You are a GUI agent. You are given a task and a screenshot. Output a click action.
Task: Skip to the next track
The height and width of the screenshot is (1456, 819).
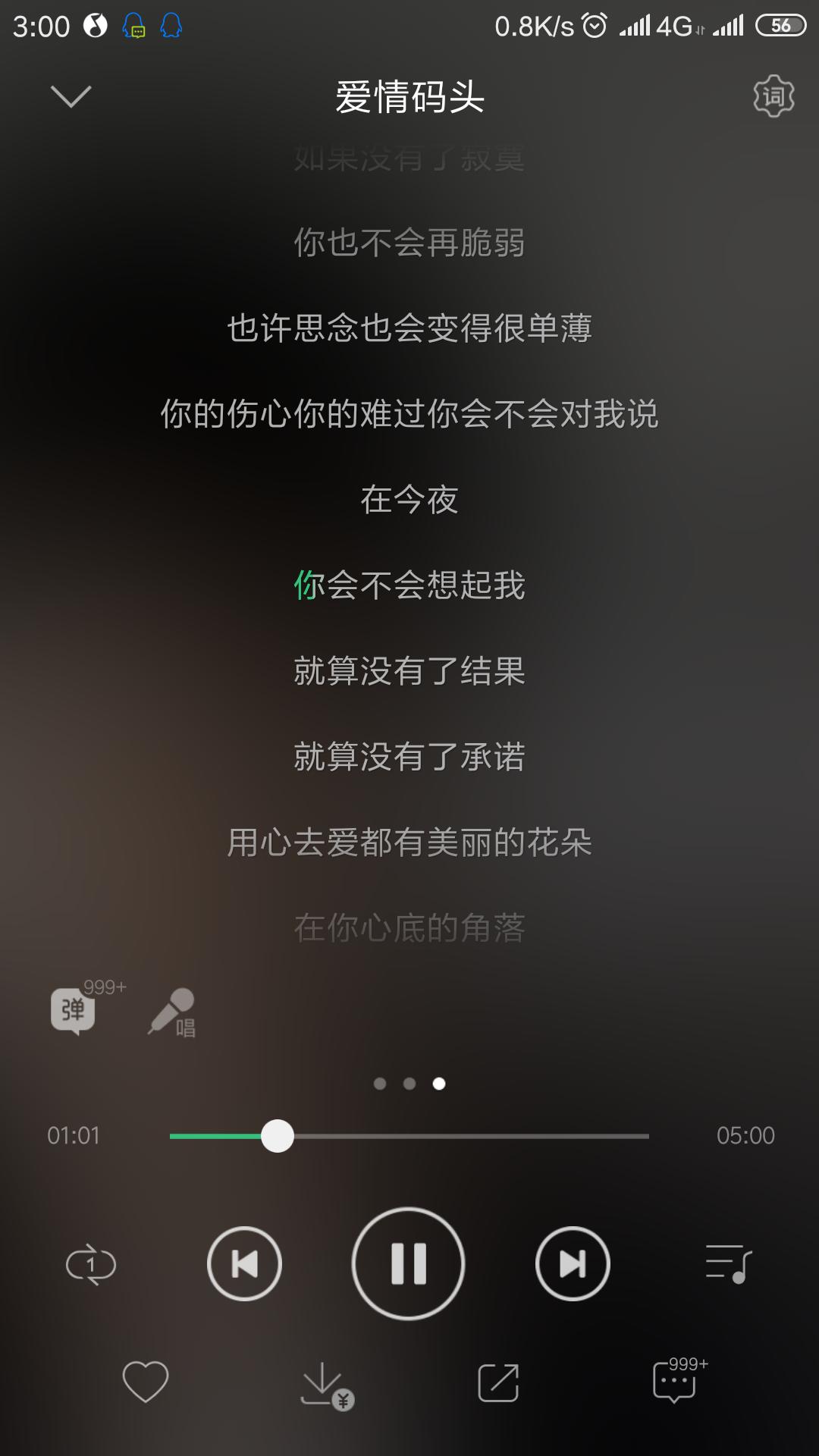click(573, 1264)
